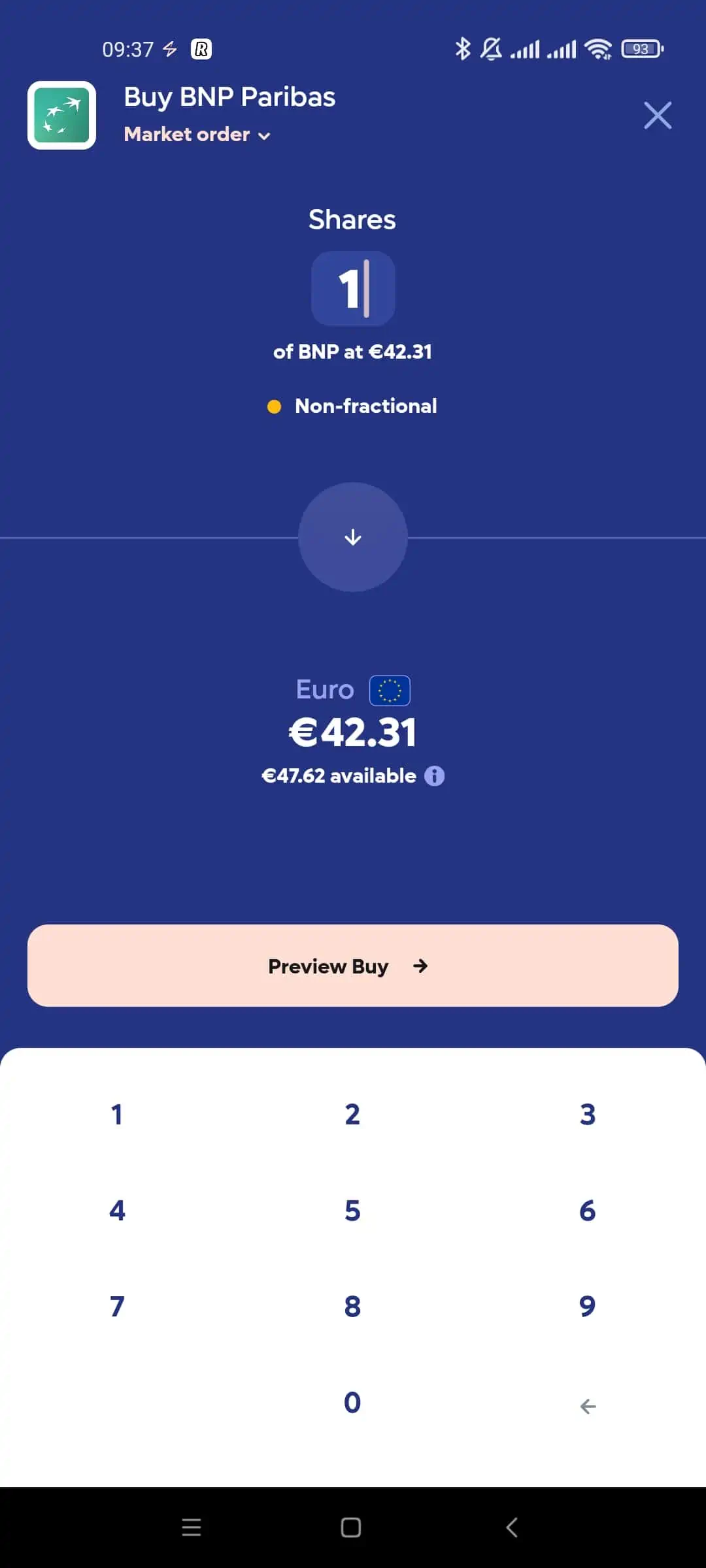Screen dimensions: 706x1568
Task: Open info about available balance
Action: tap(434, 776)
